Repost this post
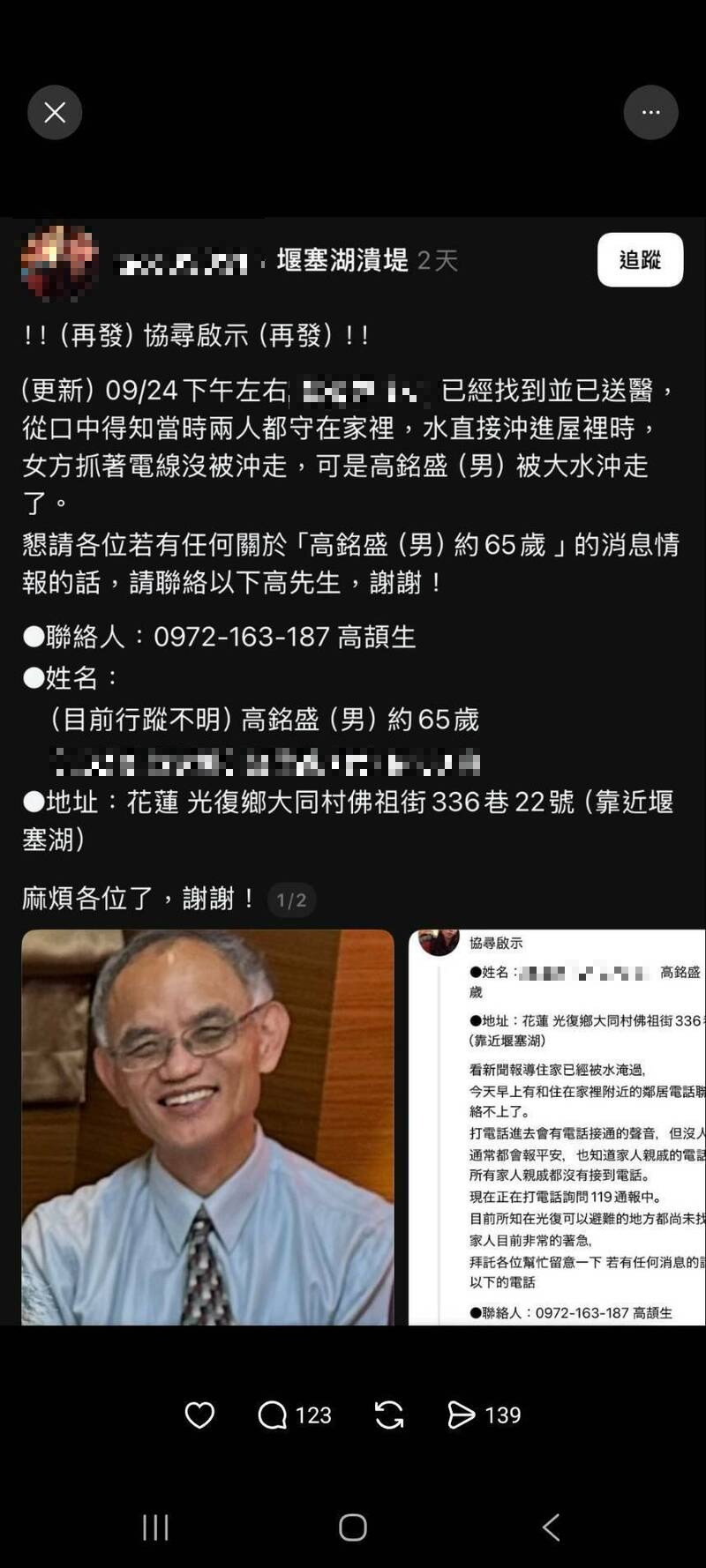 pos(389,1415)
